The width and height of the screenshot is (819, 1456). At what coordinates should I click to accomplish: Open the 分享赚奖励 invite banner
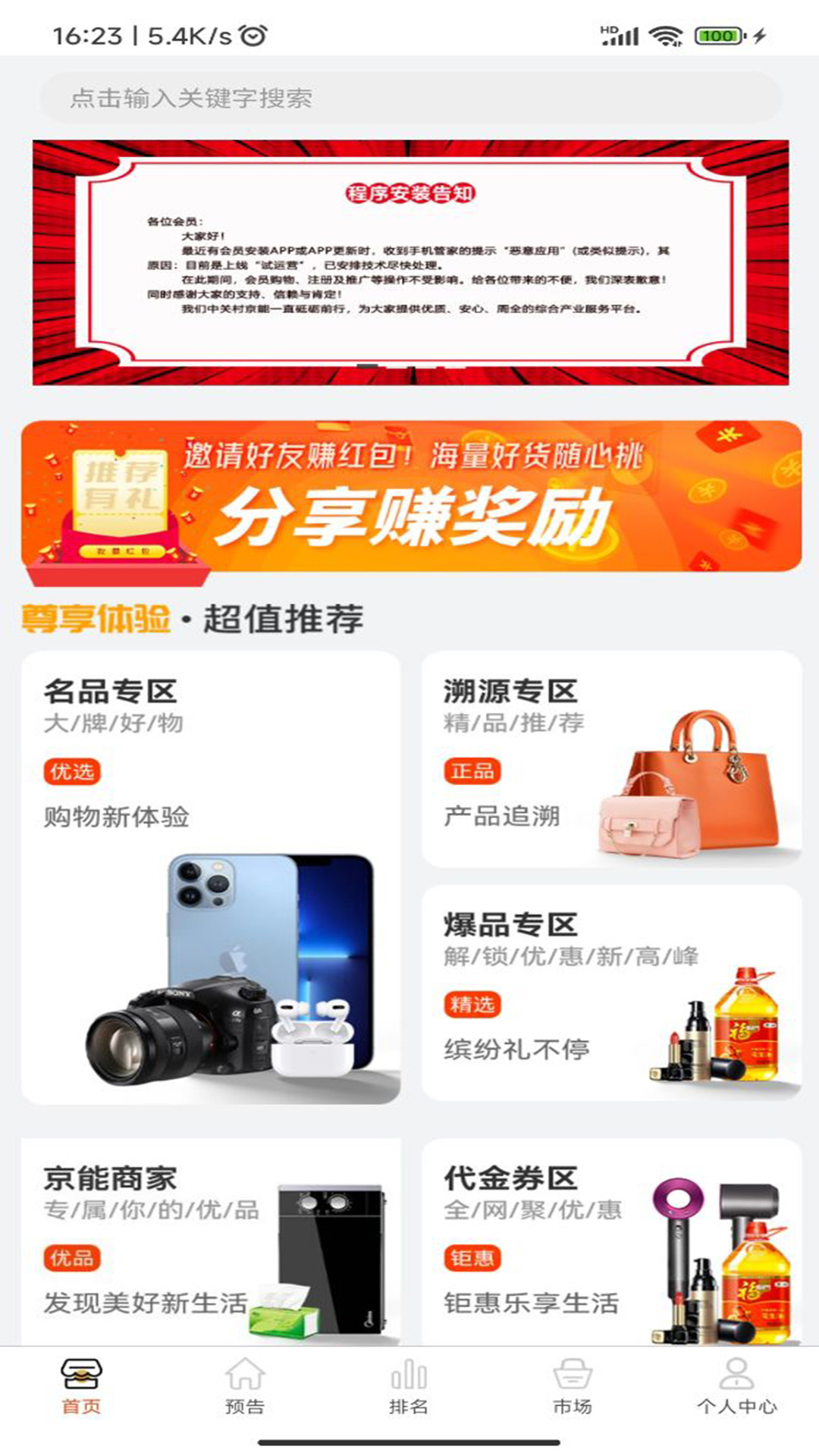click(x=409, y=496)
